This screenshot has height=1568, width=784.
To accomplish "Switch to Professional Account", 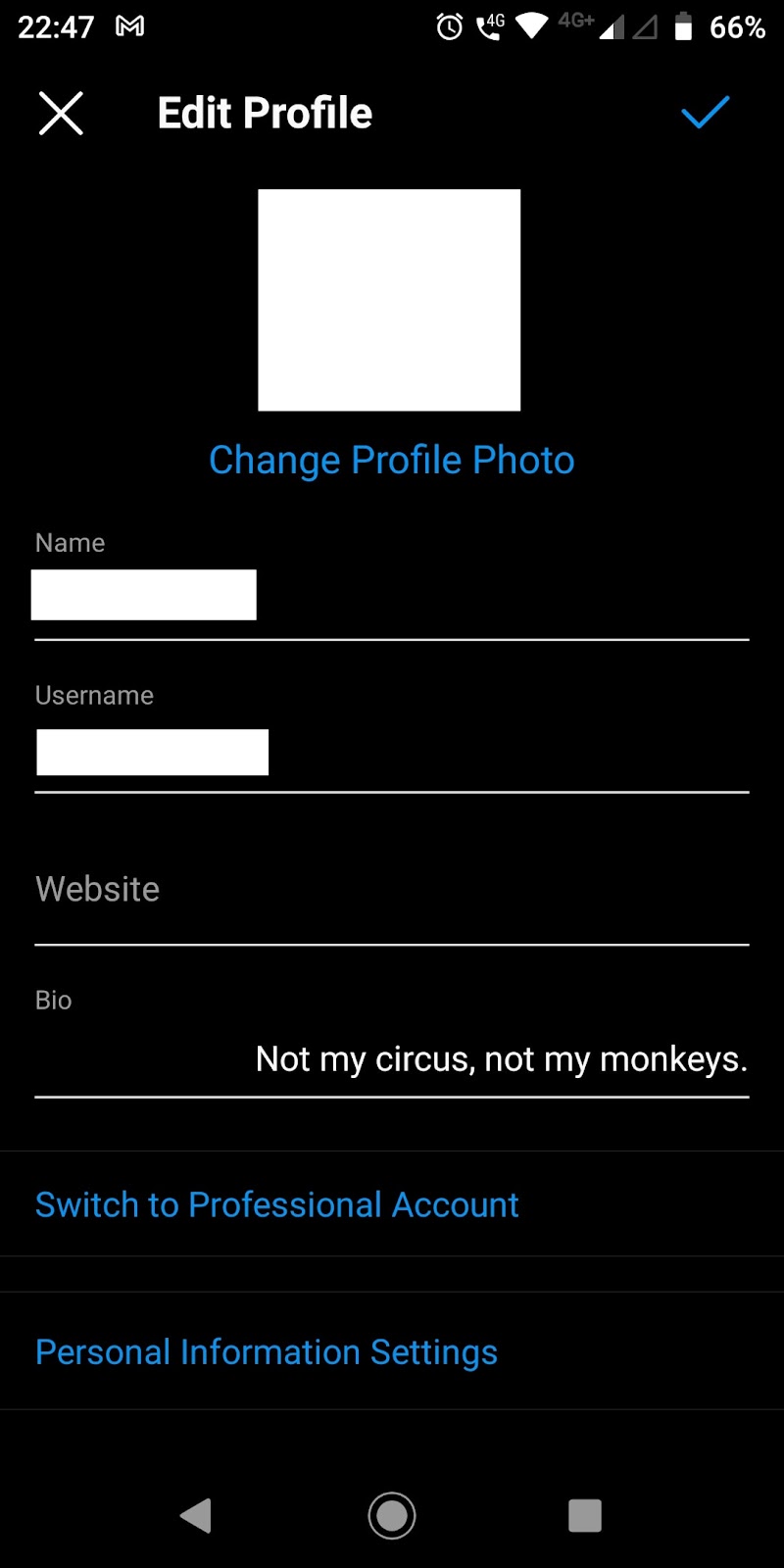I will (277, 1204).
